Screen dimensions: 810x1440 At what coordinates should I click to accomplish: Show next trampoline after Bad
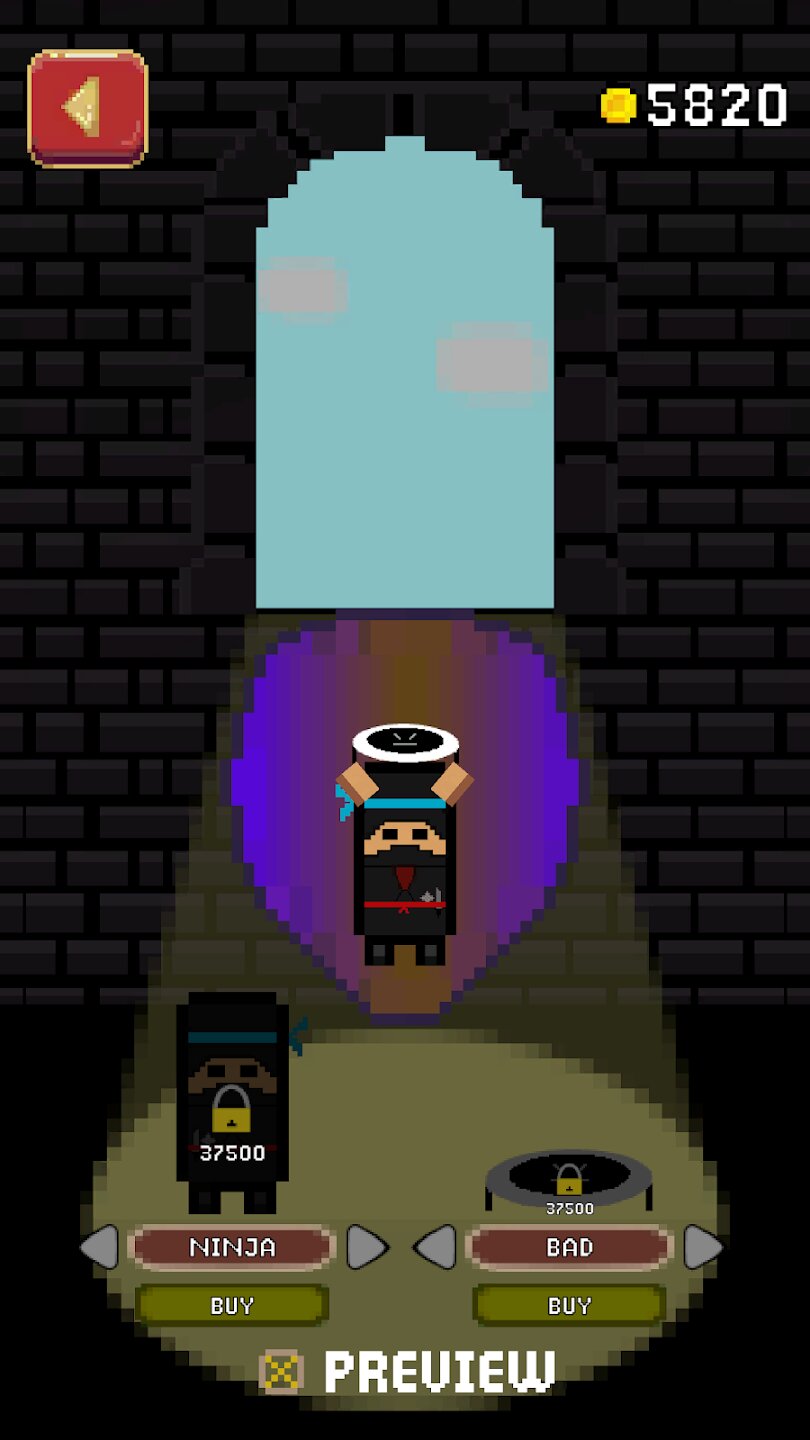point(703,1247)
